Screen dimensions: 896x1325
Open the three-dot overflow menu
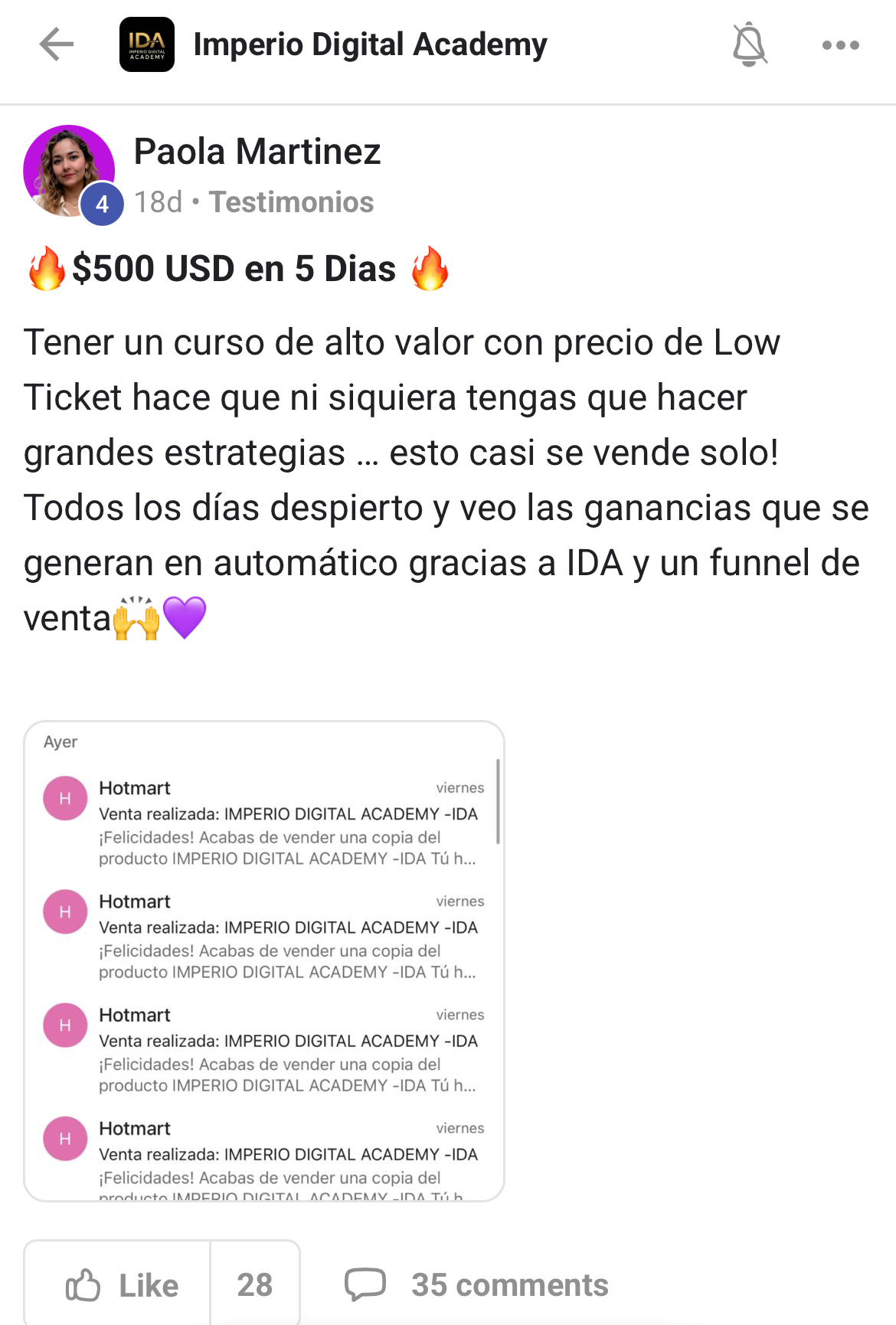tap(840, 45)
